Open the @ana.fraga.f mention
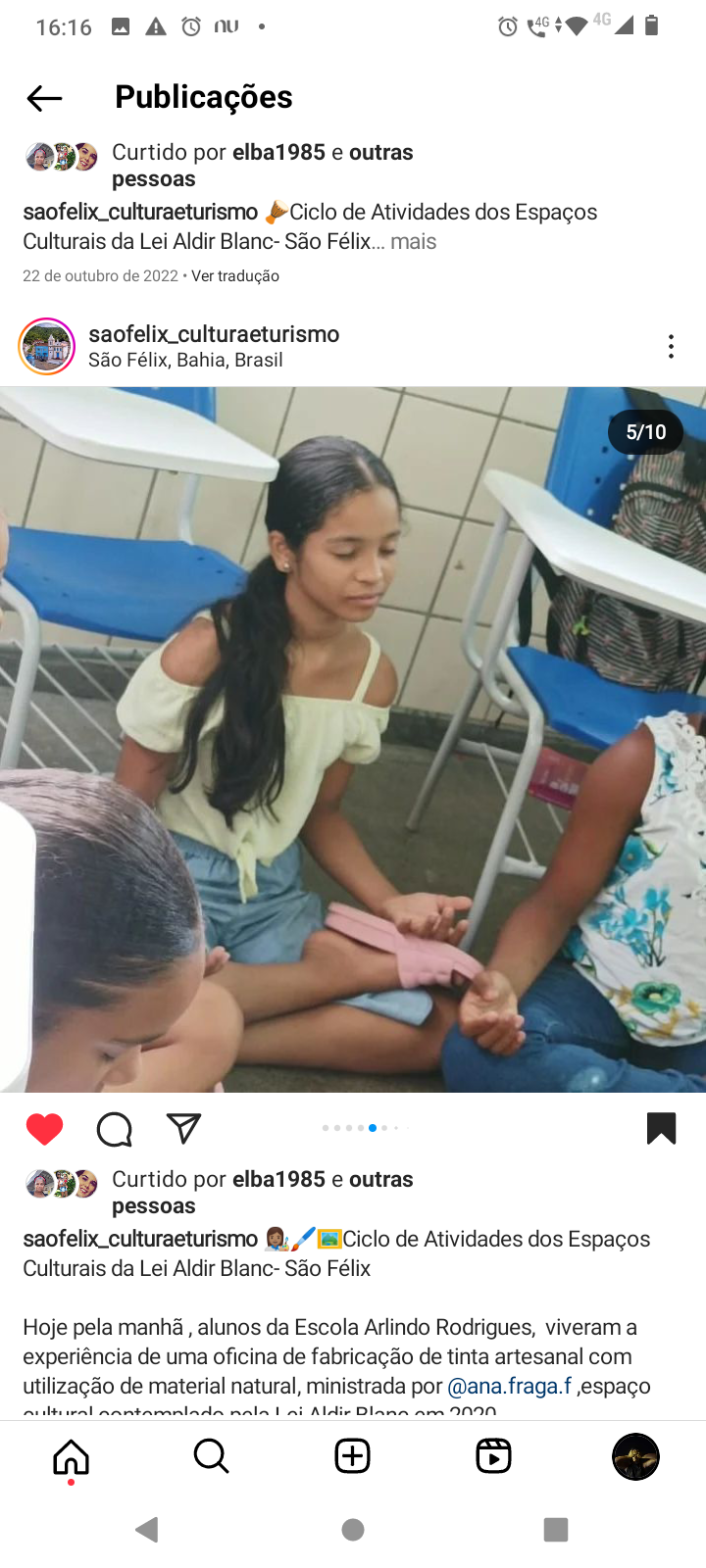 click(509, 1386)
